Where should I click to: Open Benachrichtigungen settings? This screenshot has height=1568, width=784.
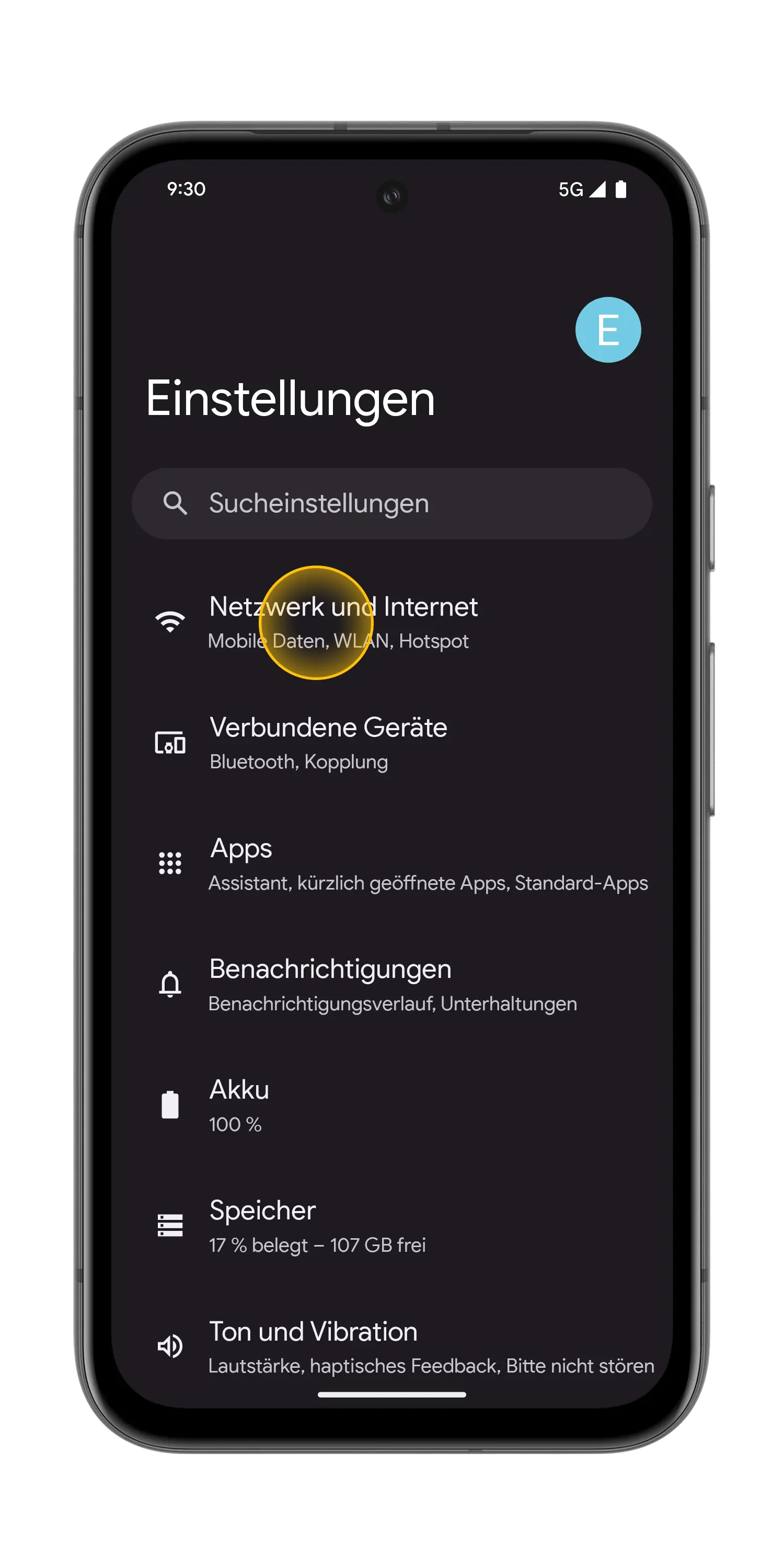(x=392, y=984)
